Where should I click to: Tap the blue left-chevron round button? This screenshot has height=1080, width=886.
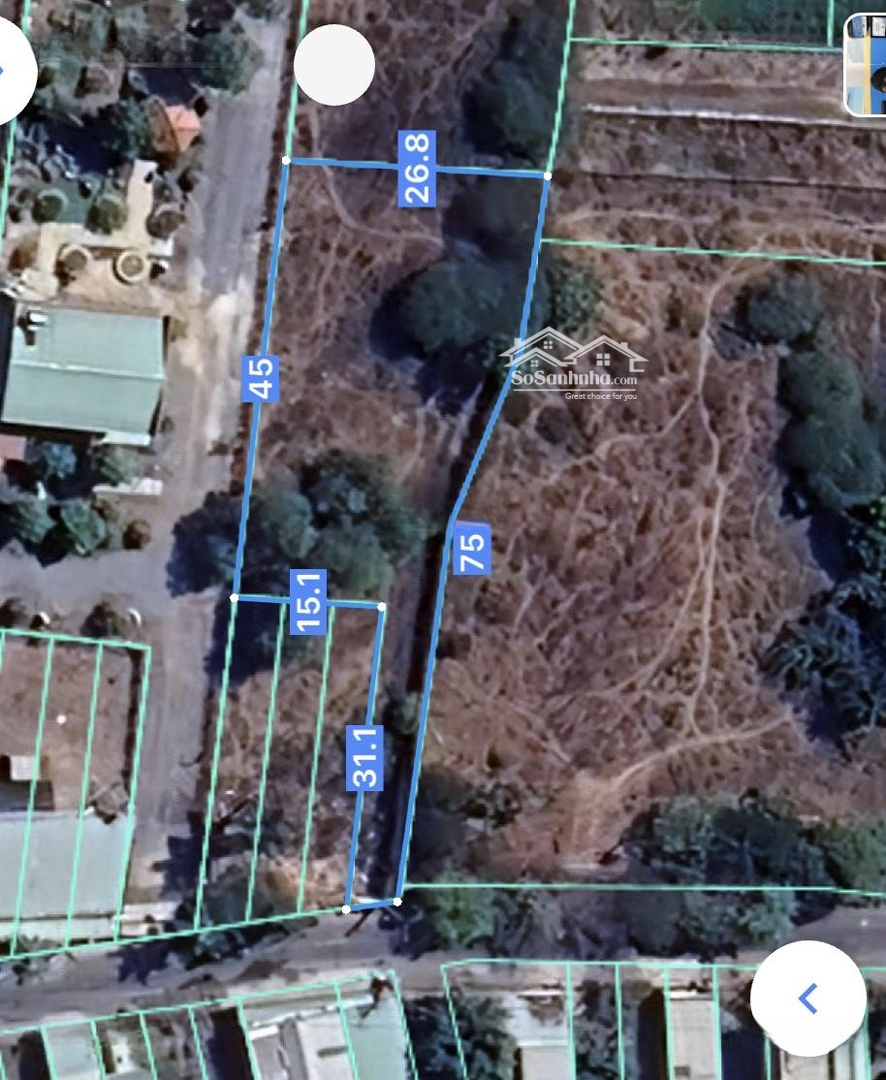tap(808, 998)
